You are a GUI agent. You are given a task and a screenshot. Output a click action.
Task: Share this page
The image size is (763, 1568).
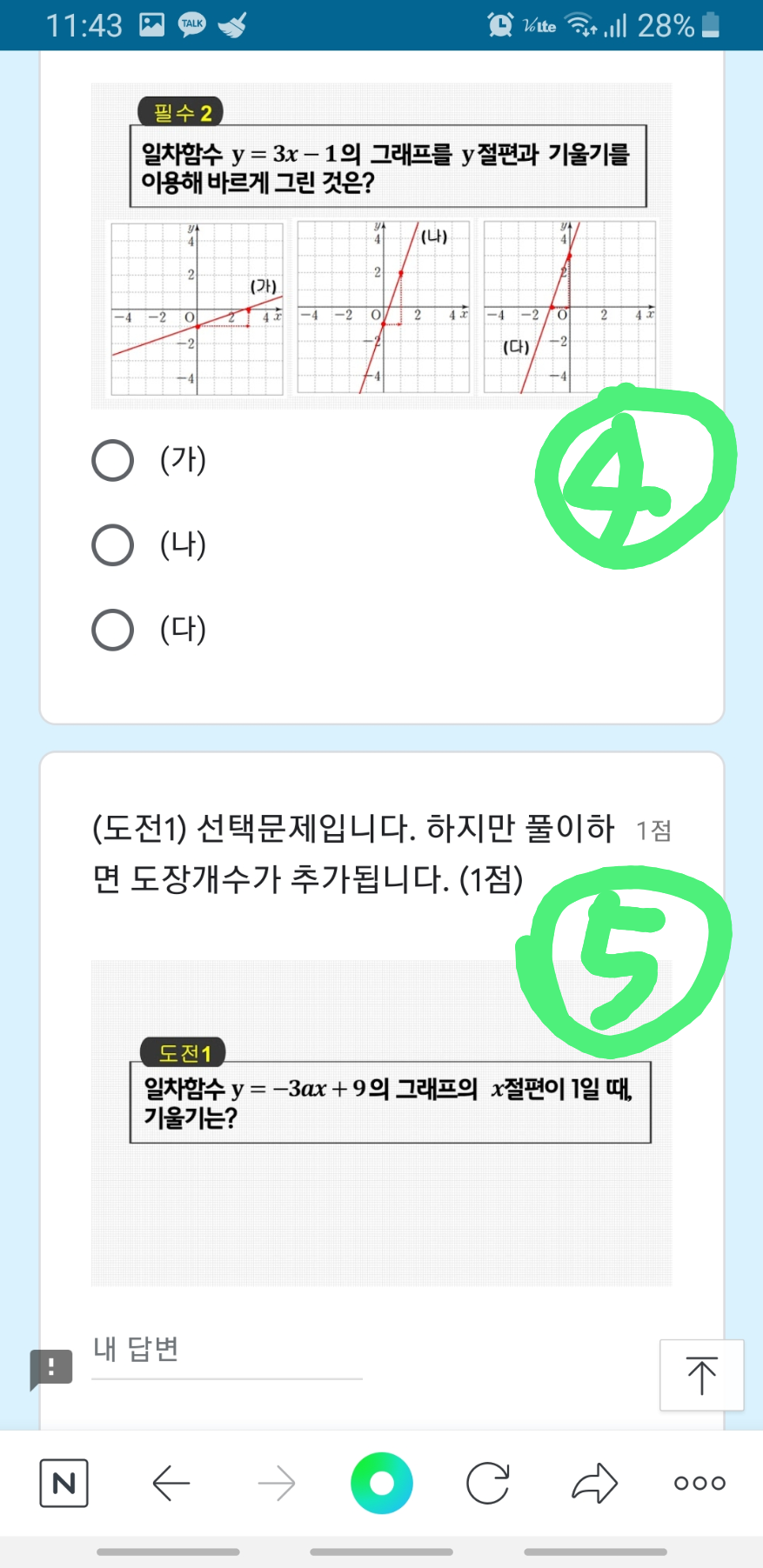(x=594, y=1483)
